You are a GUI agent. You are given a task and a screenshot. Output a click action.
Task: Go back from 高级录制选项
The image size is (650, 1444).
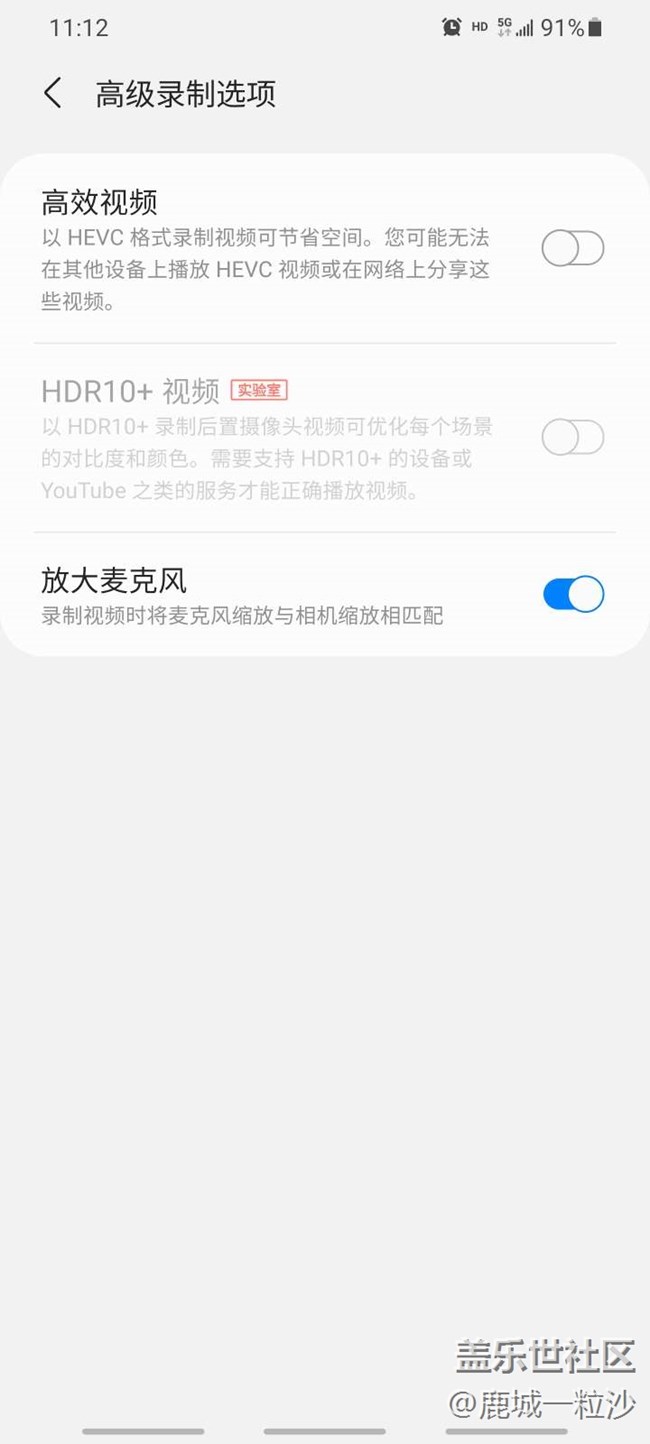click(53, 94)
